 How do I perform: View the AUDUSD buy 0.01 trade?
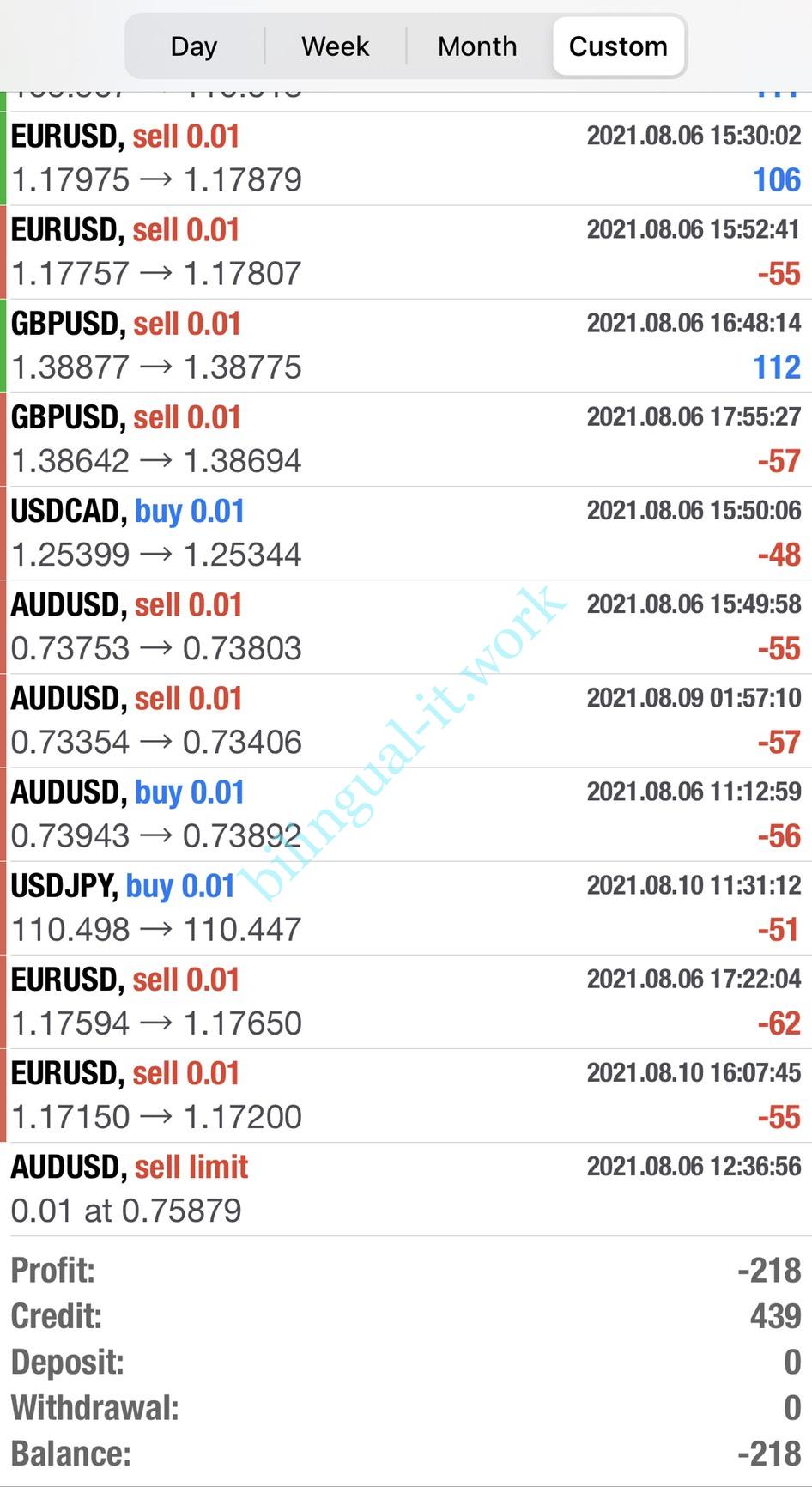coord(406,813)
